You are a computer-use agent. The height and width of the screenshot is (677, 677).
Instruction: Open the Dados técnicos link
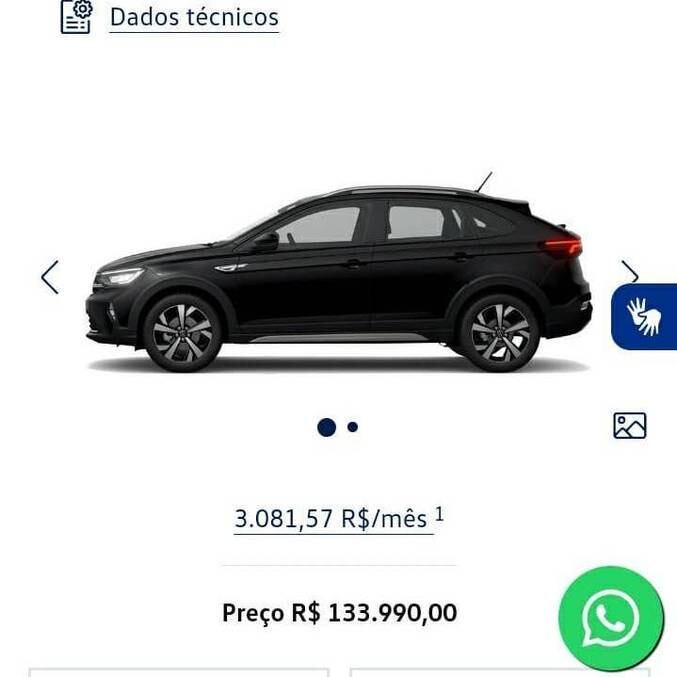point(193,17)
